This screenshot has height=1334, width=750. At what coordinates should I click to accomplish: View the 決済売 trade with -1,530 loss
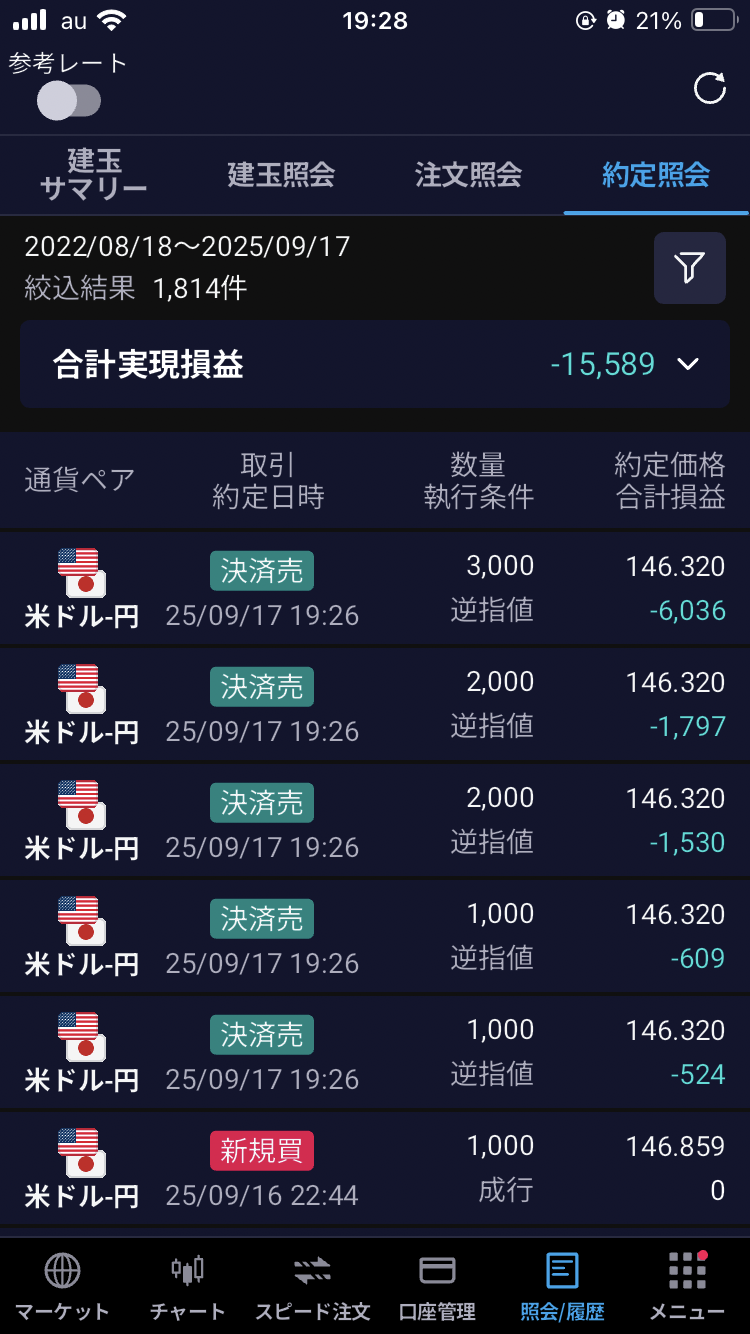pyautogui.click(x=375, y=821)
